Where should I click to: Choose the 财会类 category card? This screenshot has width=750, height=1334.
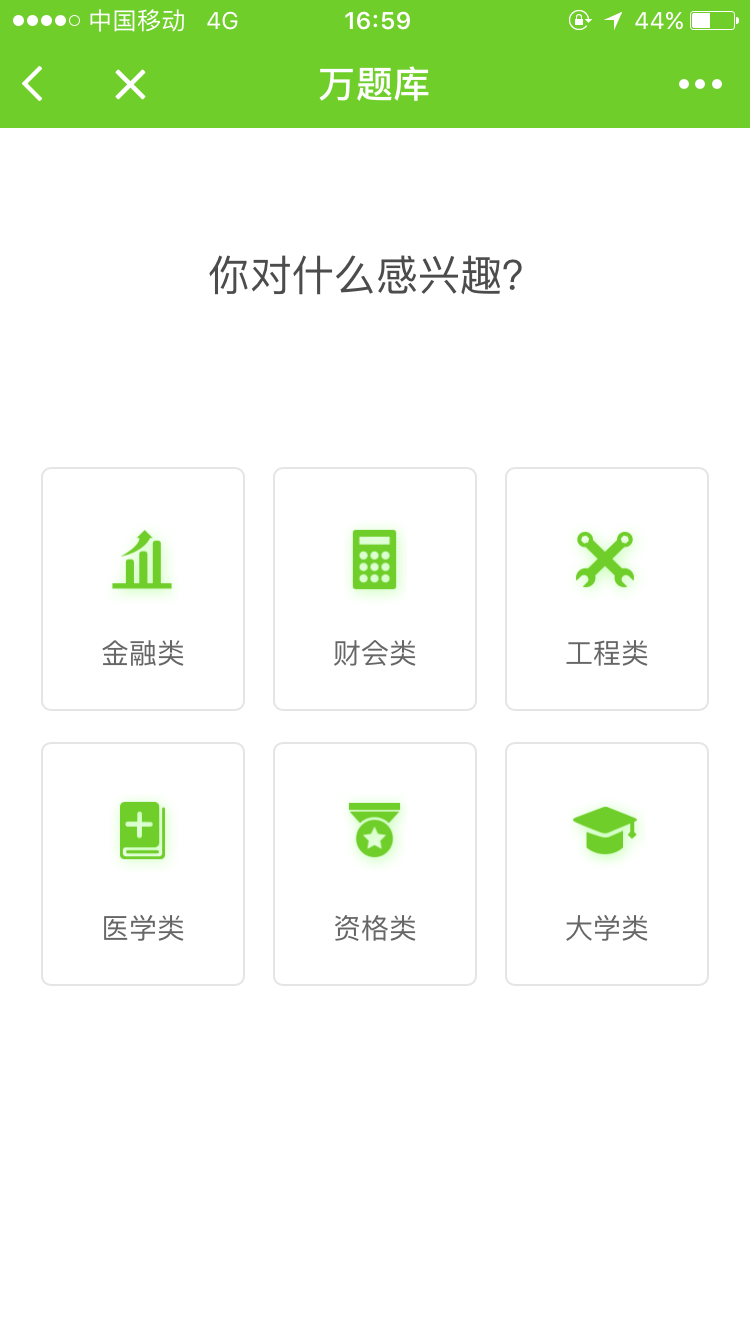375,589
